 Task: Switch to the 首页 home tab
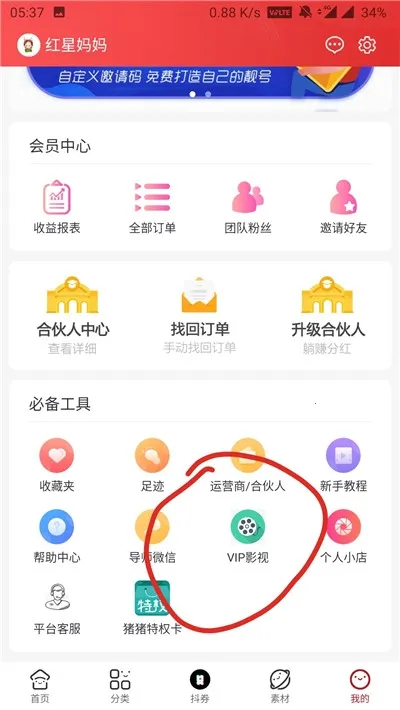pyautogui.click(x=40, y=686)
